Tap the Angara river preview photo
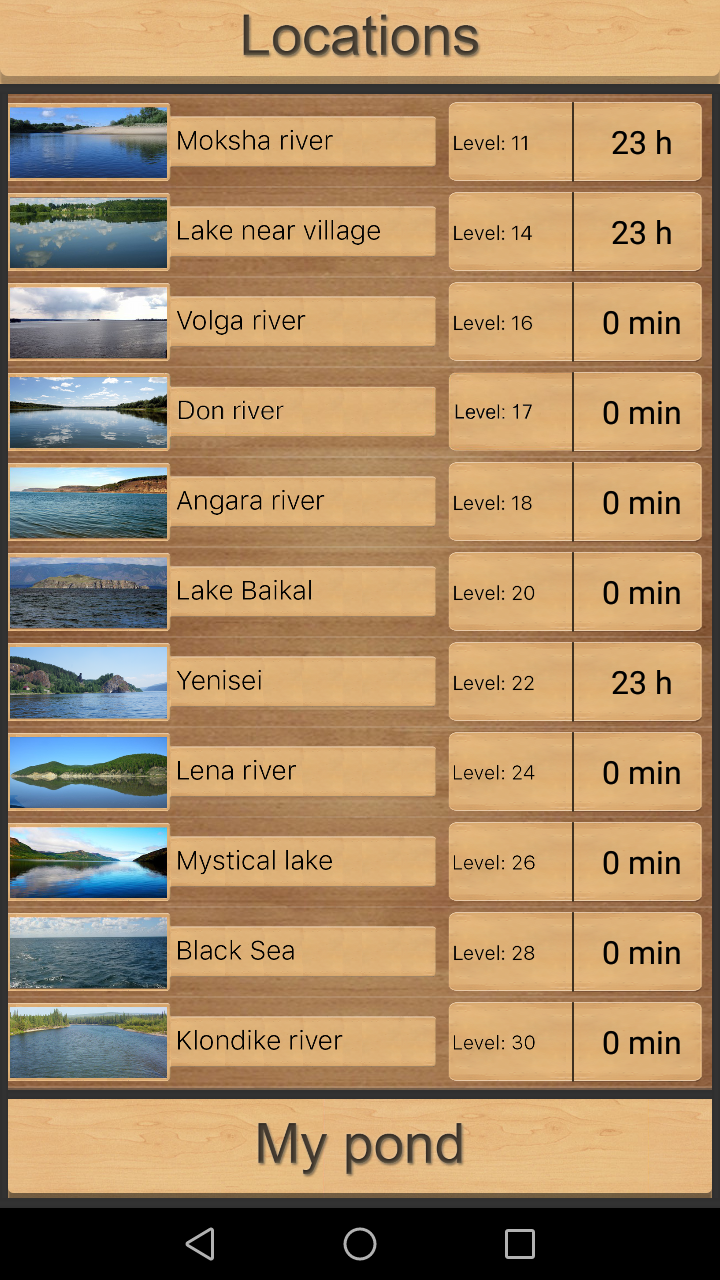 click(88, 501)
